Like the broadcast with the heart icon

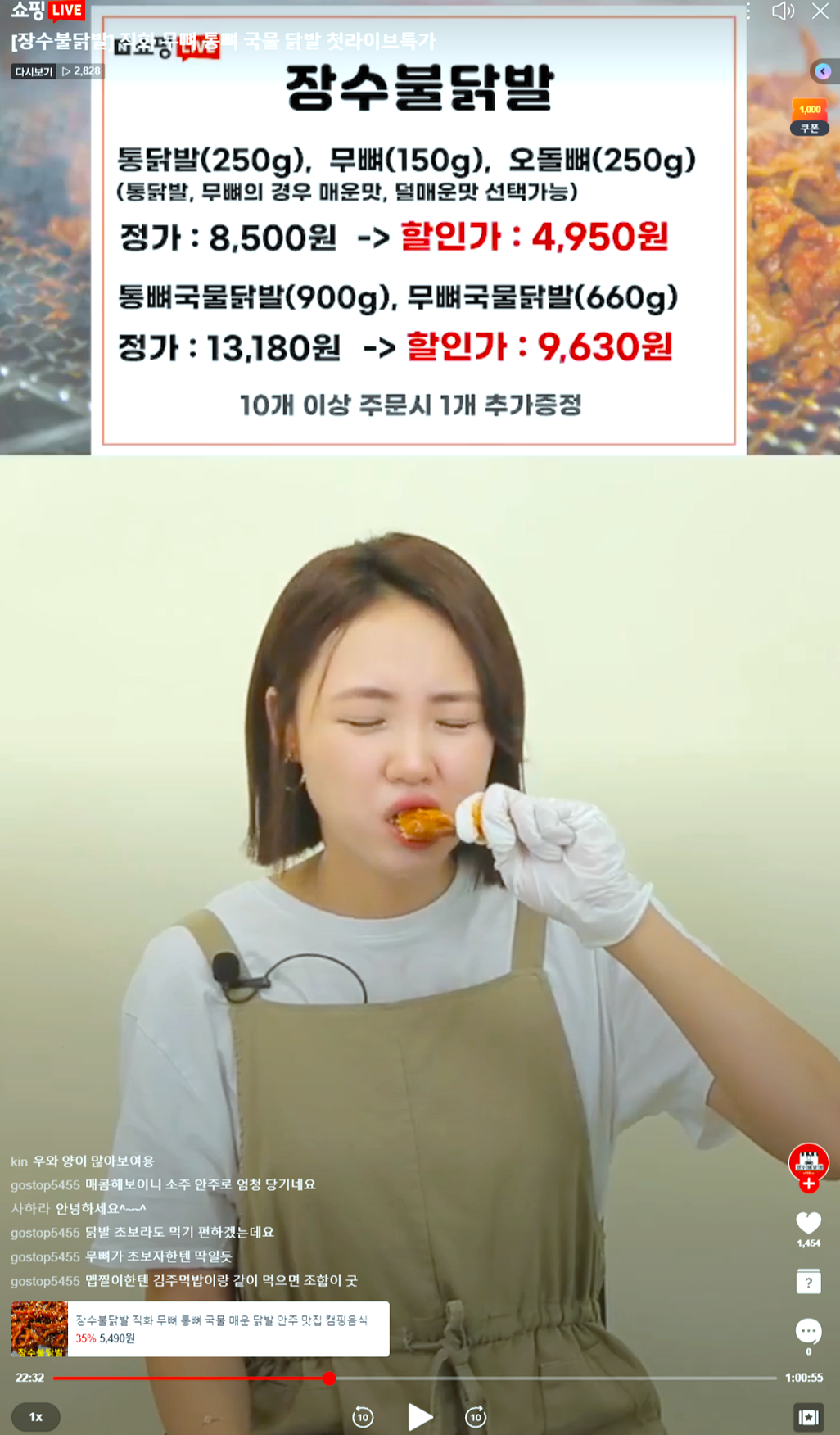(809, 1223)
